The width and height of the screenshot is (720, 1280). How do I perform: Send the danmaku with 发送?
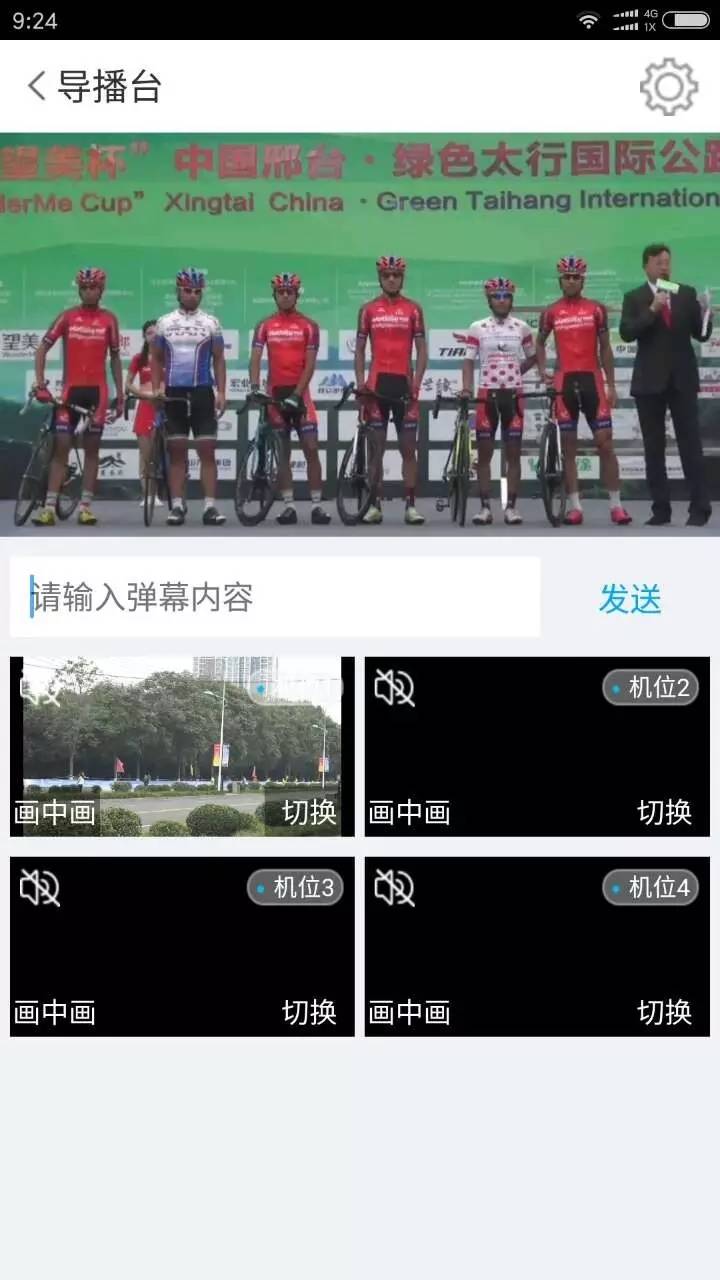[630, 599]
